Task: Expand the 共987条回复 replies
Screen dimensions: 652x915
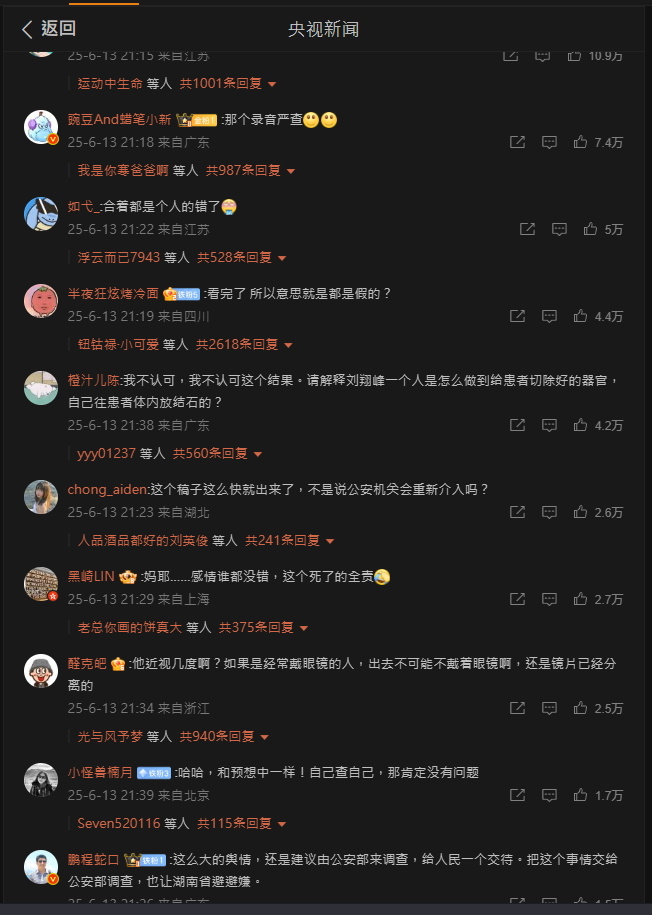Action: coord(246,171)
